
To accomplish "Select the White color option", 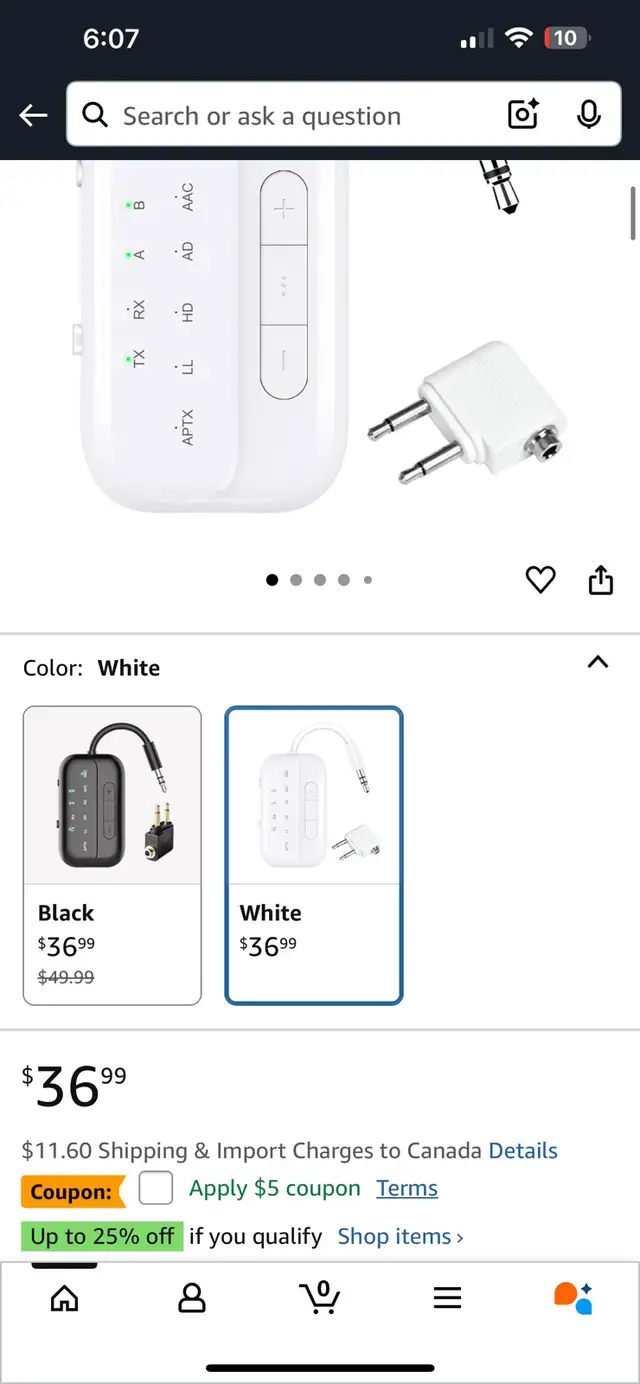I will pyautogui.click(x=314, y=855).
